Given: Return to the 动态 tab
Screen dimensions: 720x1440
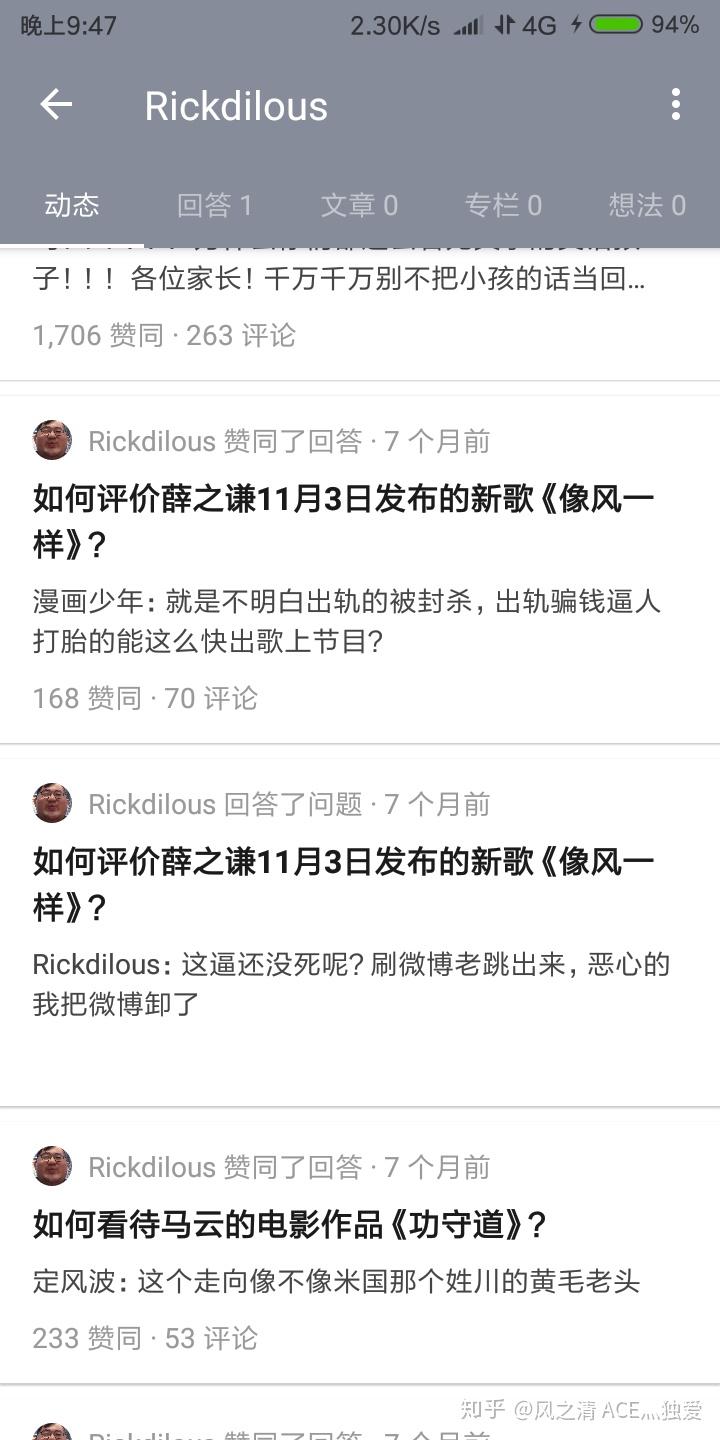Looking at the screenshot, I should pyautogui.click(x=71, y=205).
